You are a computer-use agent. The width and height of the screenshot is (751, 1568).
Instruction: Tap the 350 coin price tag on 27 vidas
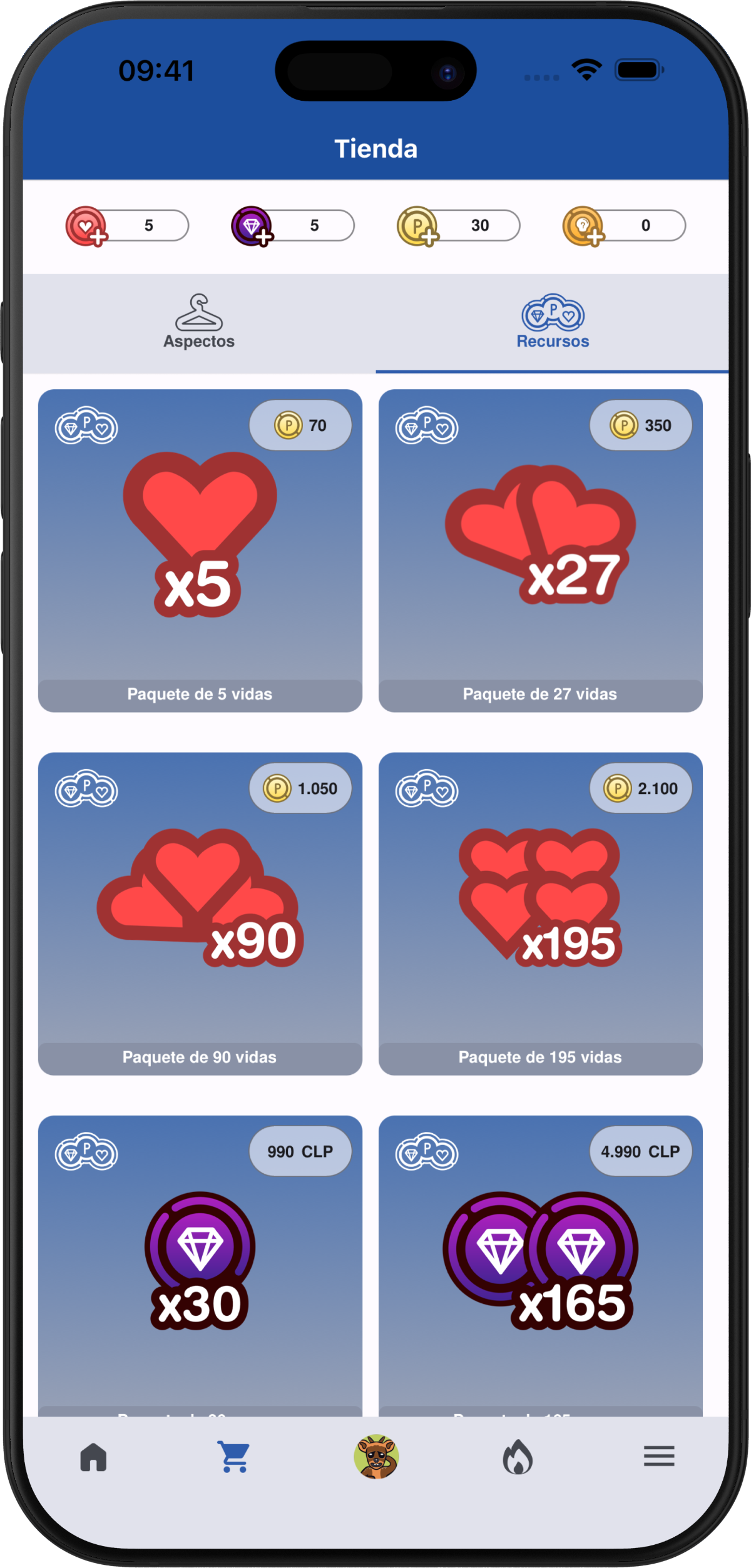coord(640,425)
